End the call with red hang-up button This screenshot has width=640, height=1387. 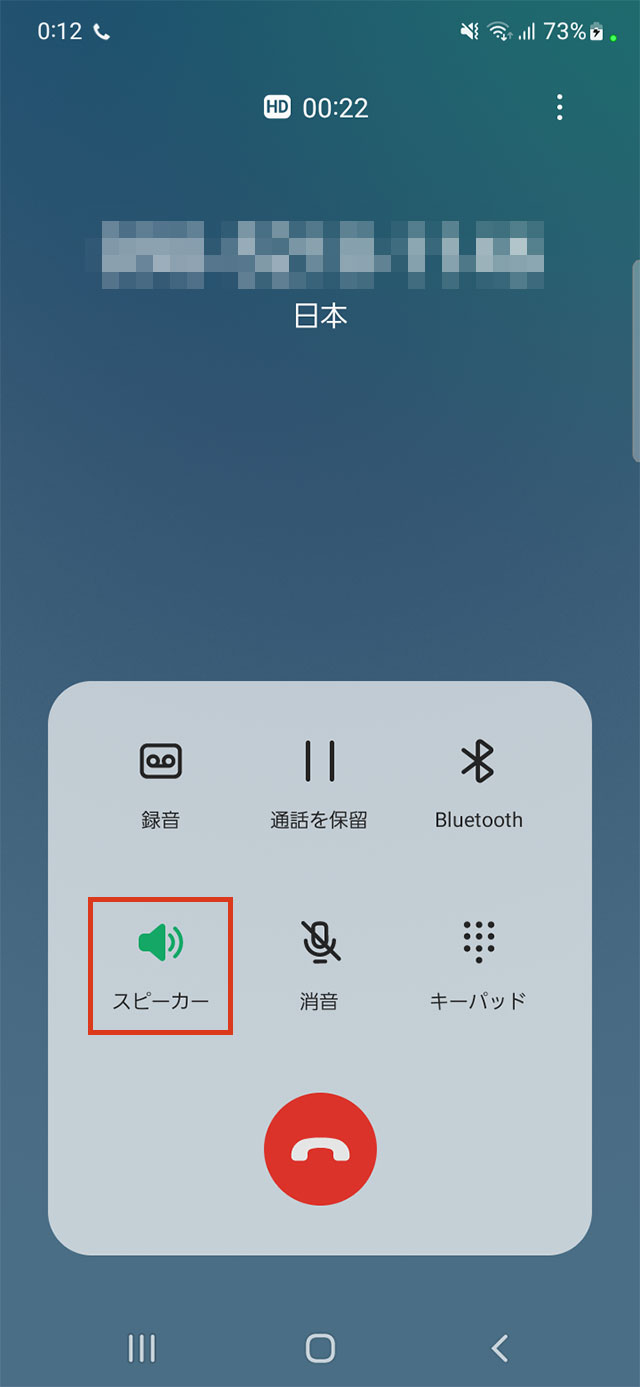[320, 1149]
